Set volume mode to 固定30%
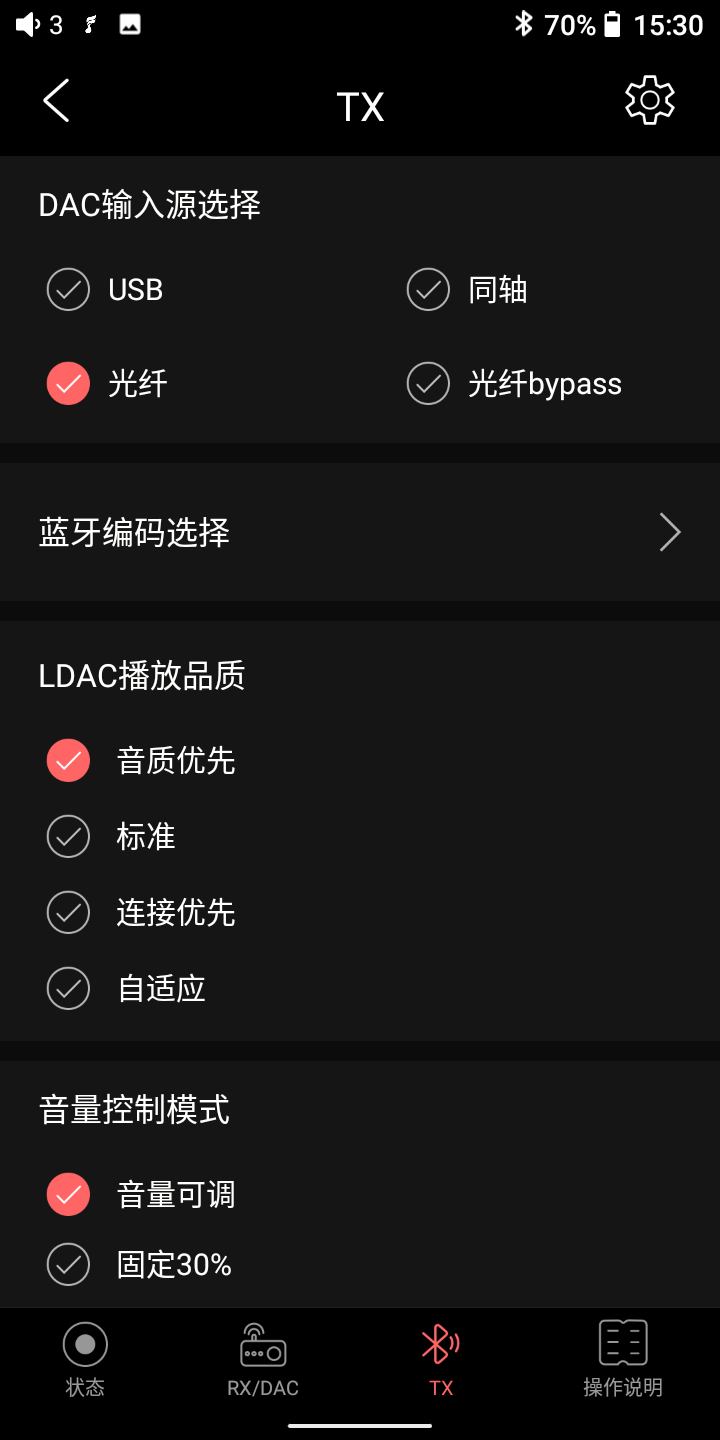Screen dimensions: 720x1440 69,1265
